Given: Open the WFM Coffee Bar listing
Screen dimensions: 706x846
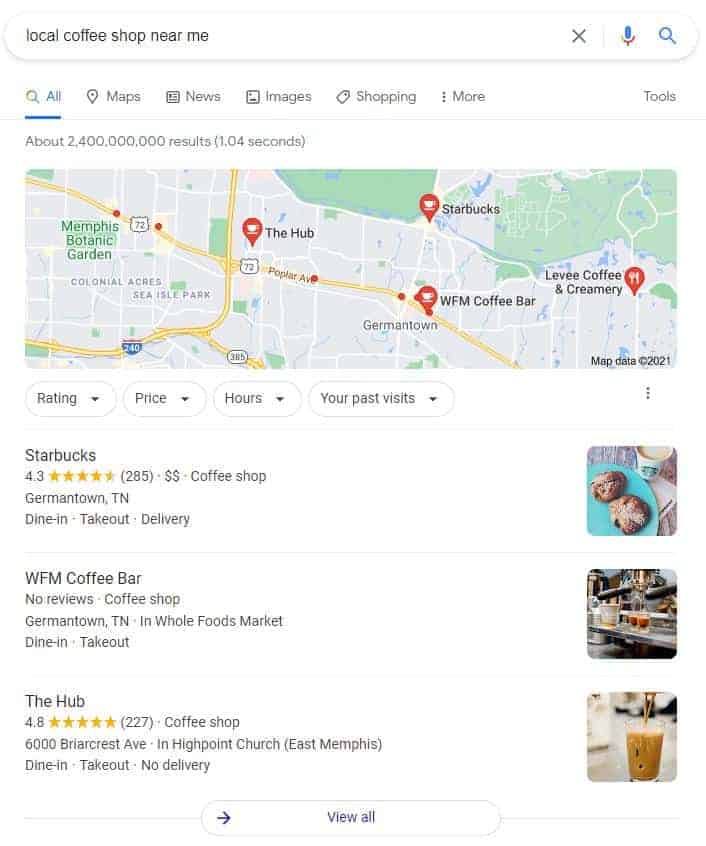Looking at the screenshot, I should pyautogui.click(x=83, y=579).
